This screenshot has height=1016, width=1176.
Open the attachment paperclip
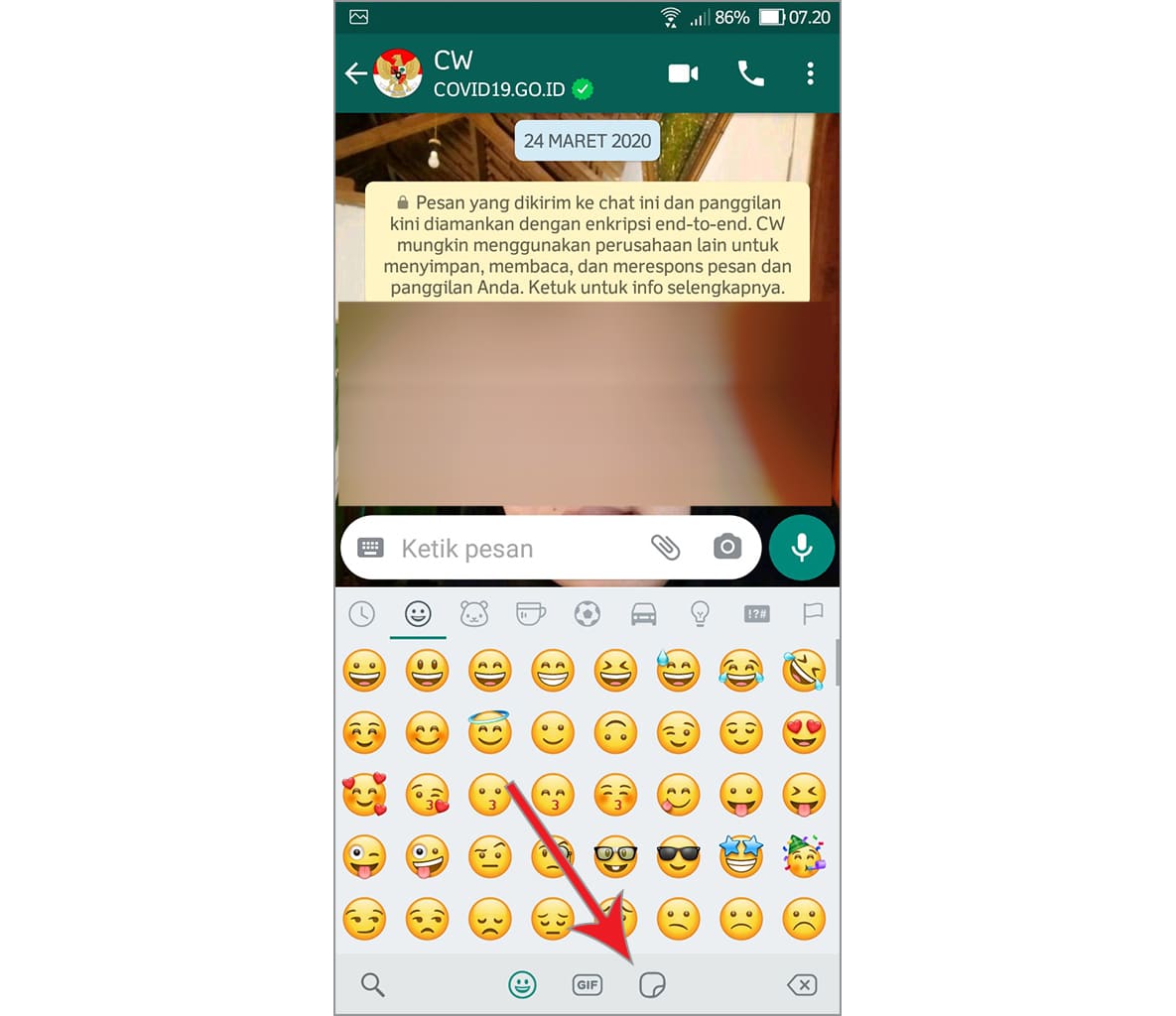click(665, 547)
